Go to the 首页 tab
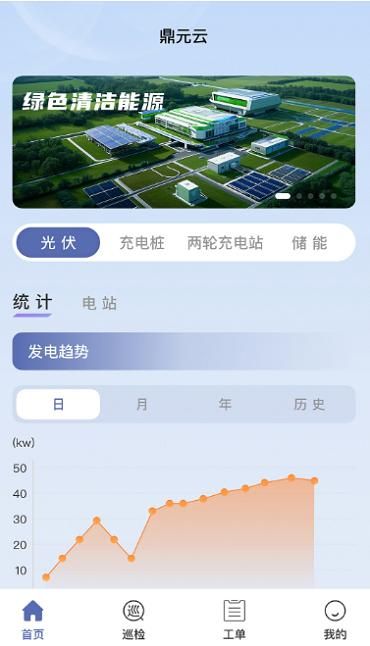This screenshot has width=370, height=646. tap(33, 619)
